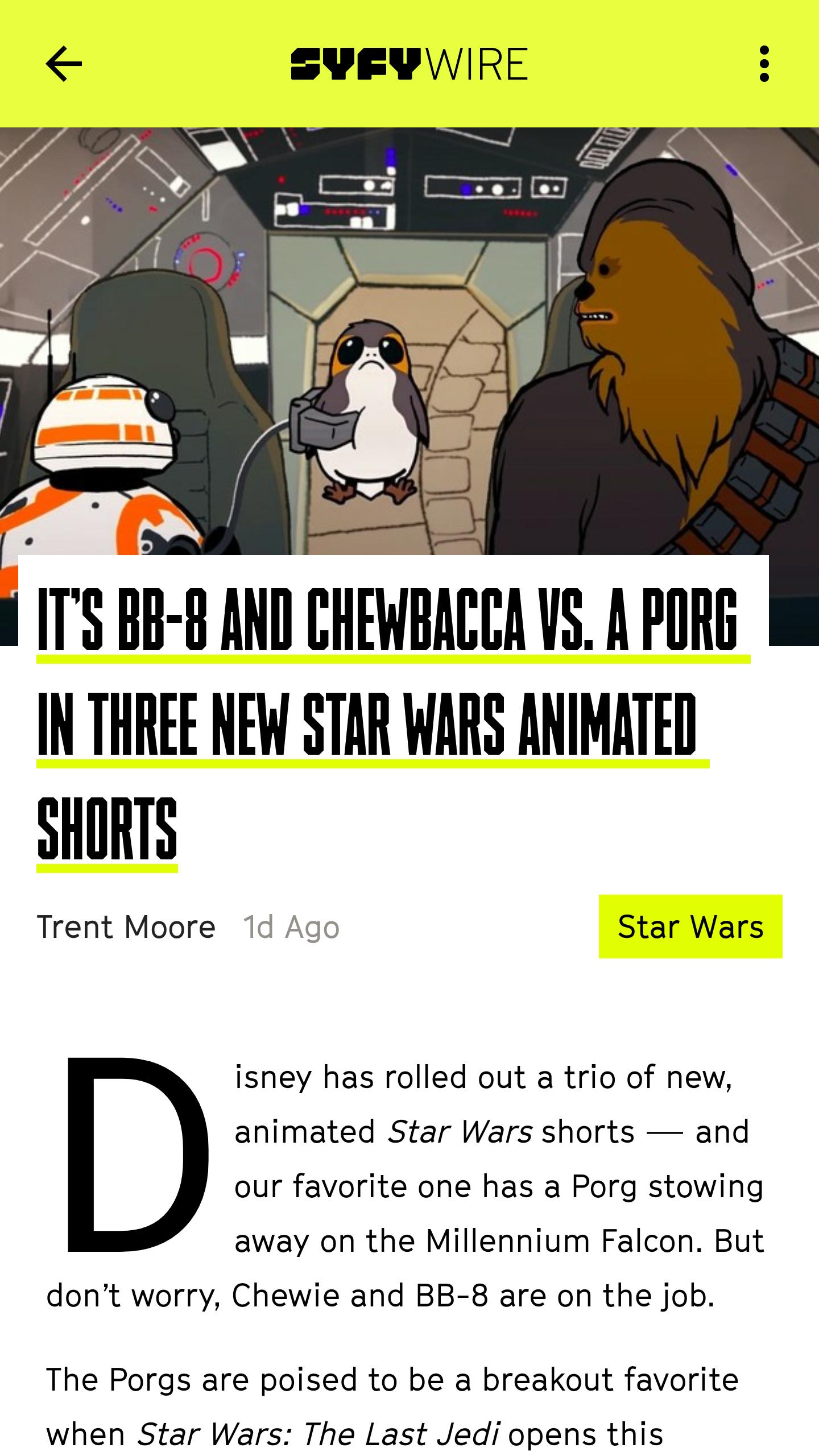The image size is (819, 1456).
Task: Open the BB-8 and Chewbacca headline link
Action: (387, 722)
